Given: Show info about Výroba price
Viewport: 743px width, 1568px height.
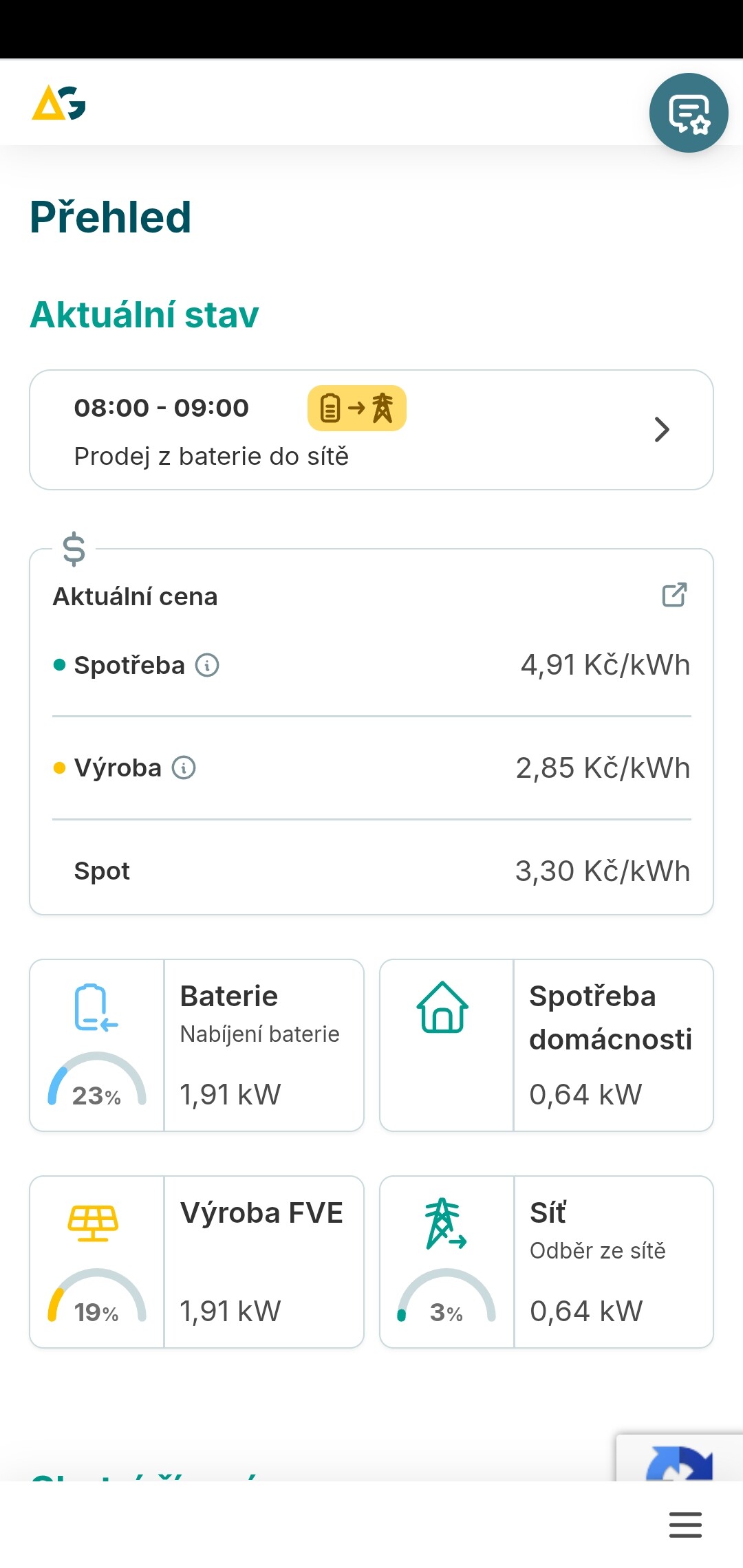Looking at the screenshot, I should click(184, 767).
